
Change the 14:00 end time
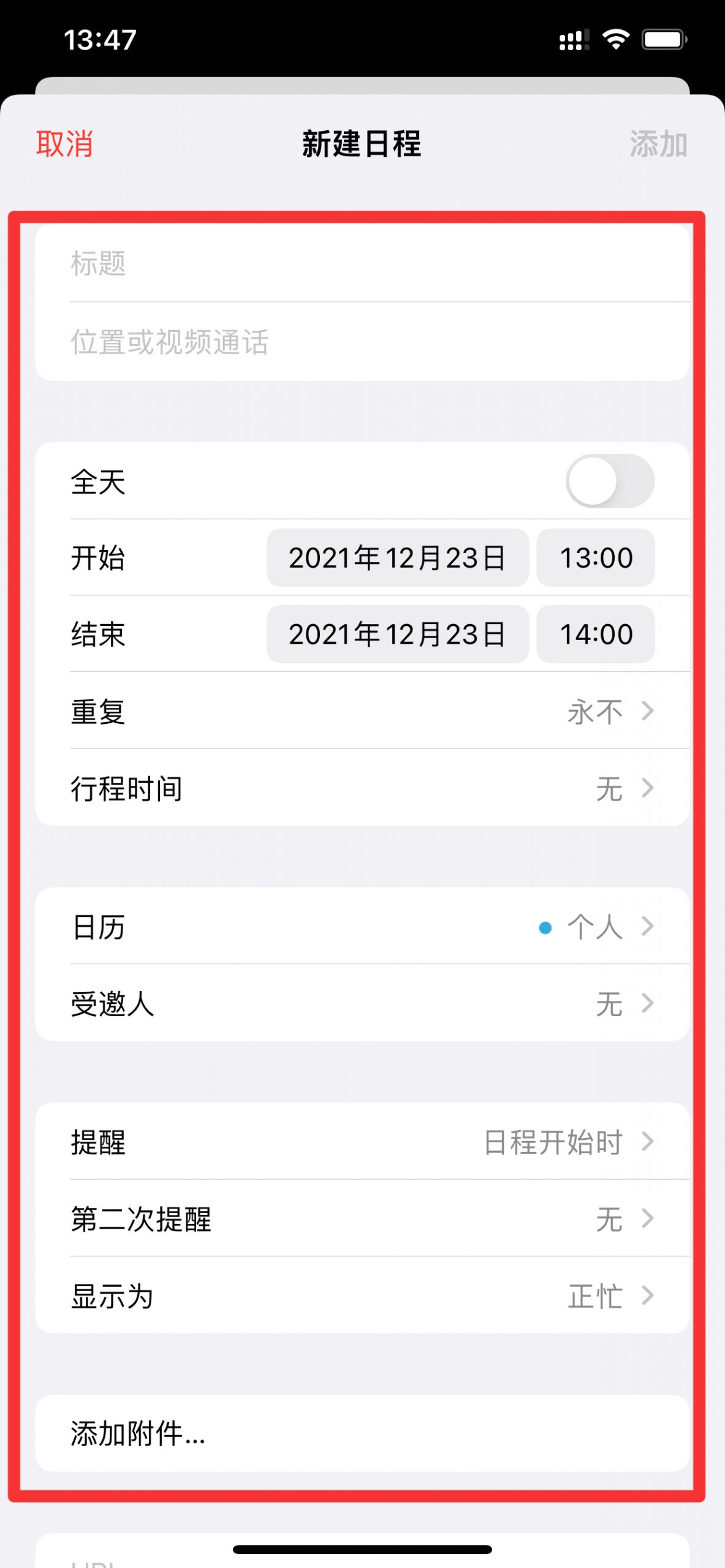click(596, 634)
